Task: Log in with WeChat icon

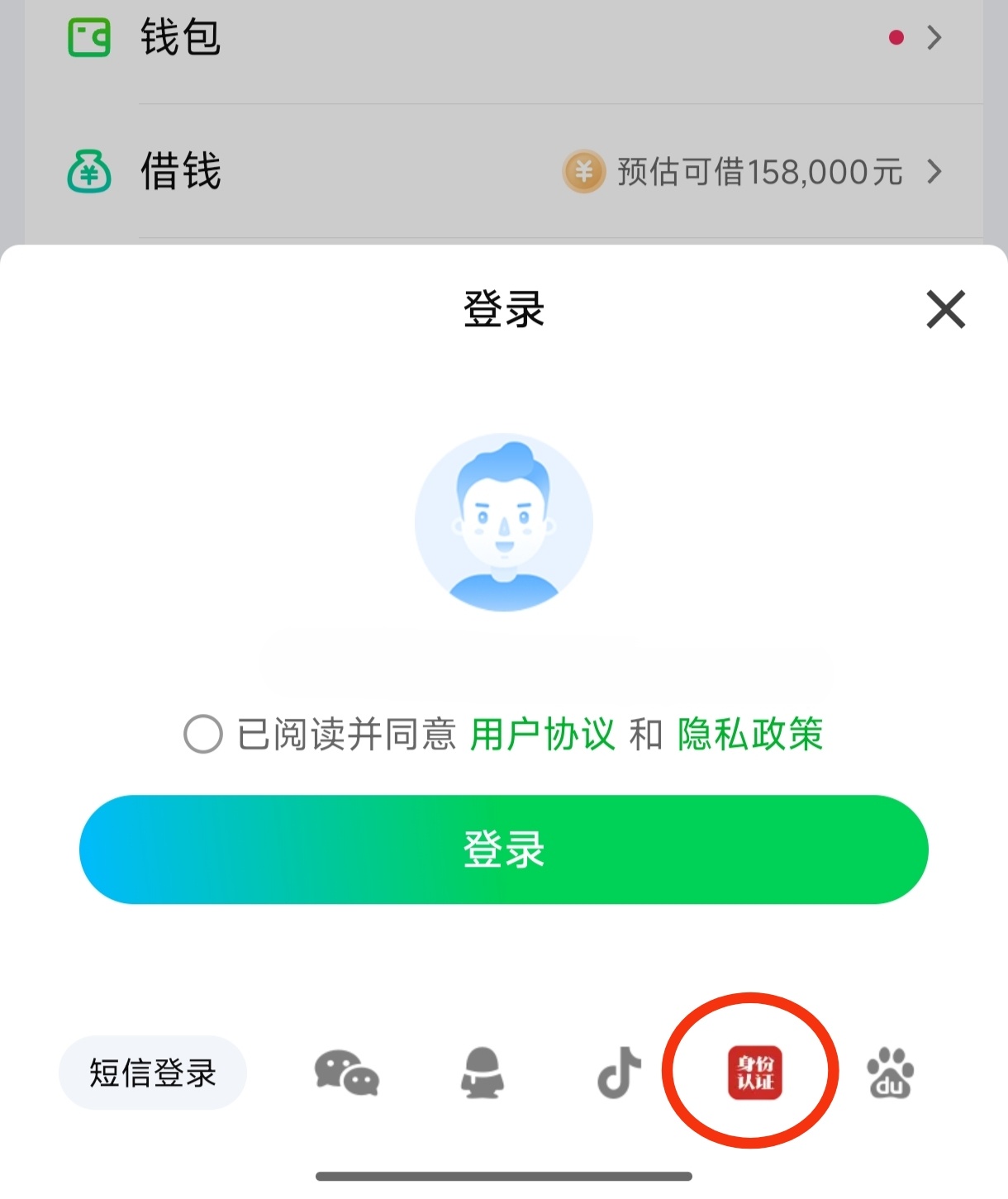Action: click(346, 1073)
